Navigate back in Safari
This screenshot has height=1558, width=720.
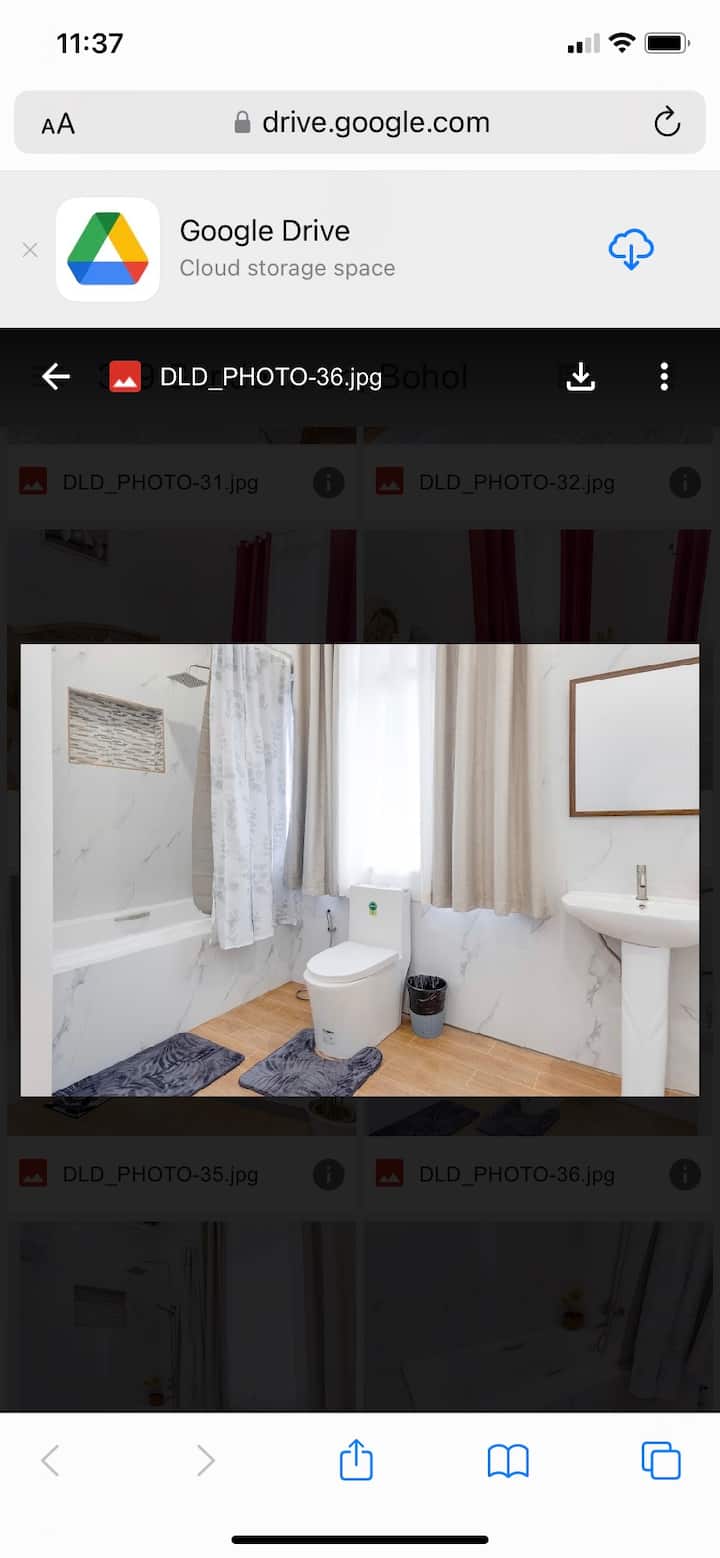[50, 1461]
